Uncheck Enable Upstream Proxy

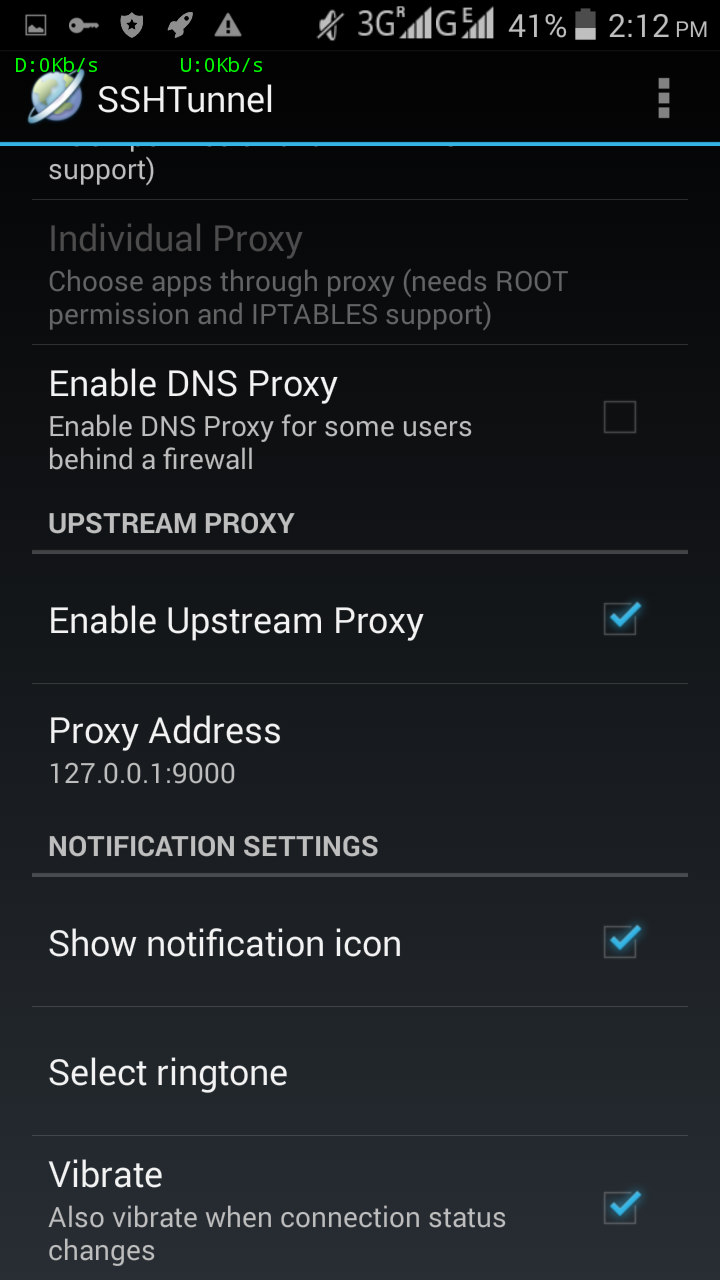[x=620, y=620]
